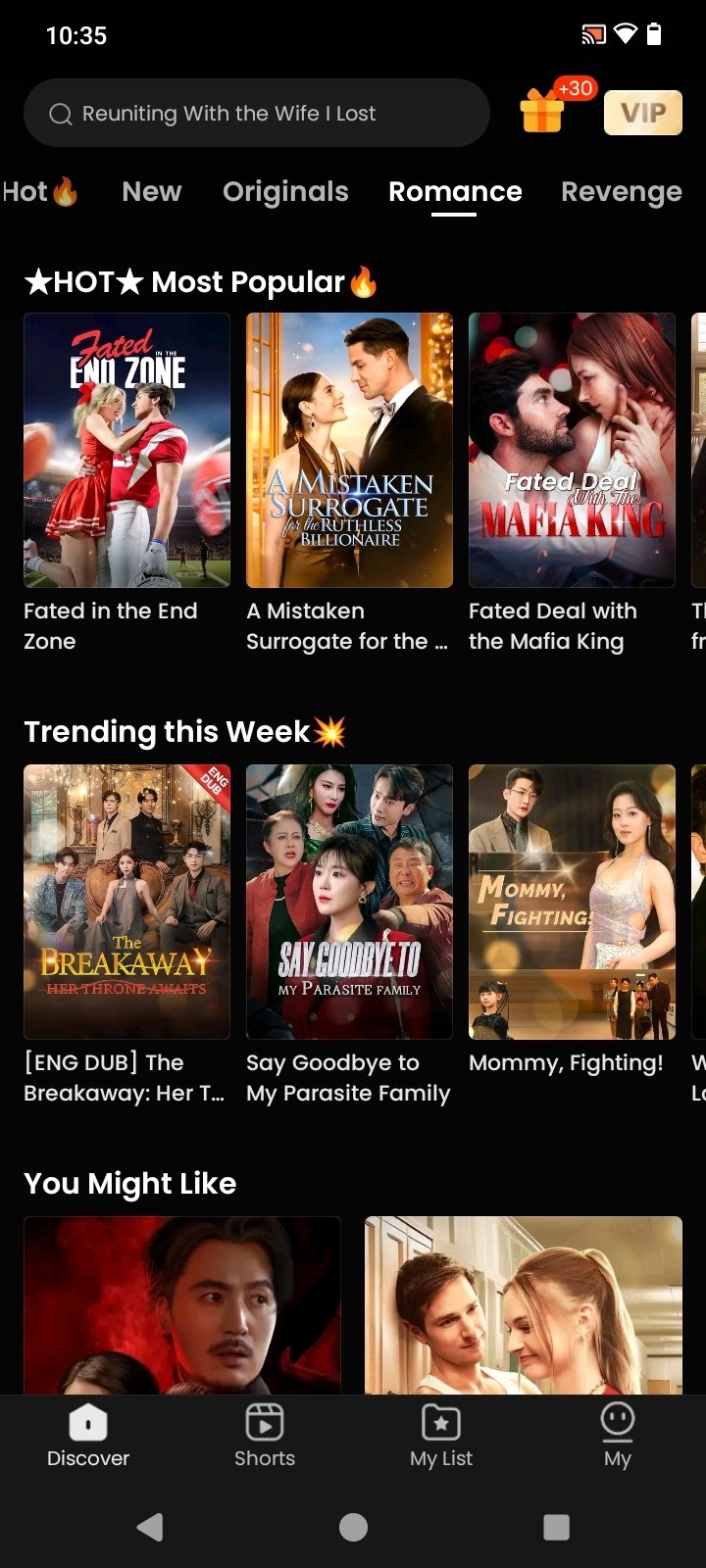
Task: Open Fated Deal with the Mafia King
Action: (x=572, y=451)
